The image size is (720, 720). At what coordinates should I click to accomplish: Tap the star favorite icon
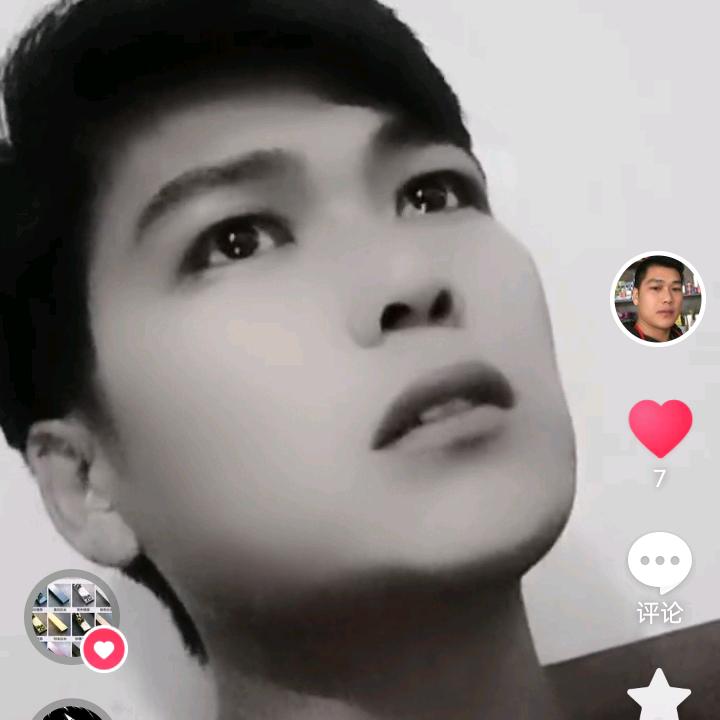pyautogui.click(x=659, y=696)
